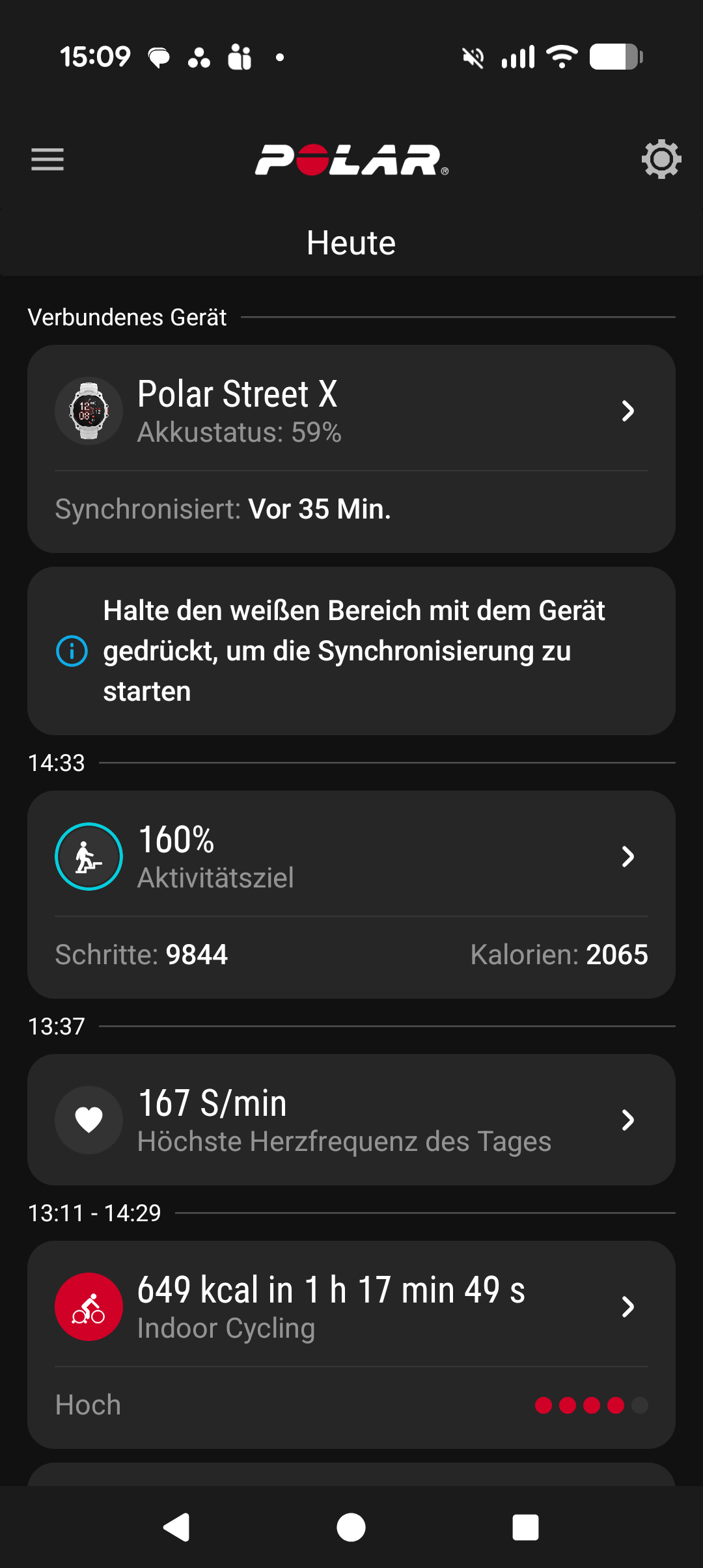View the 160% Aktivitätsziel details
Screen dimensions: 703x1568
pos(351,857)
